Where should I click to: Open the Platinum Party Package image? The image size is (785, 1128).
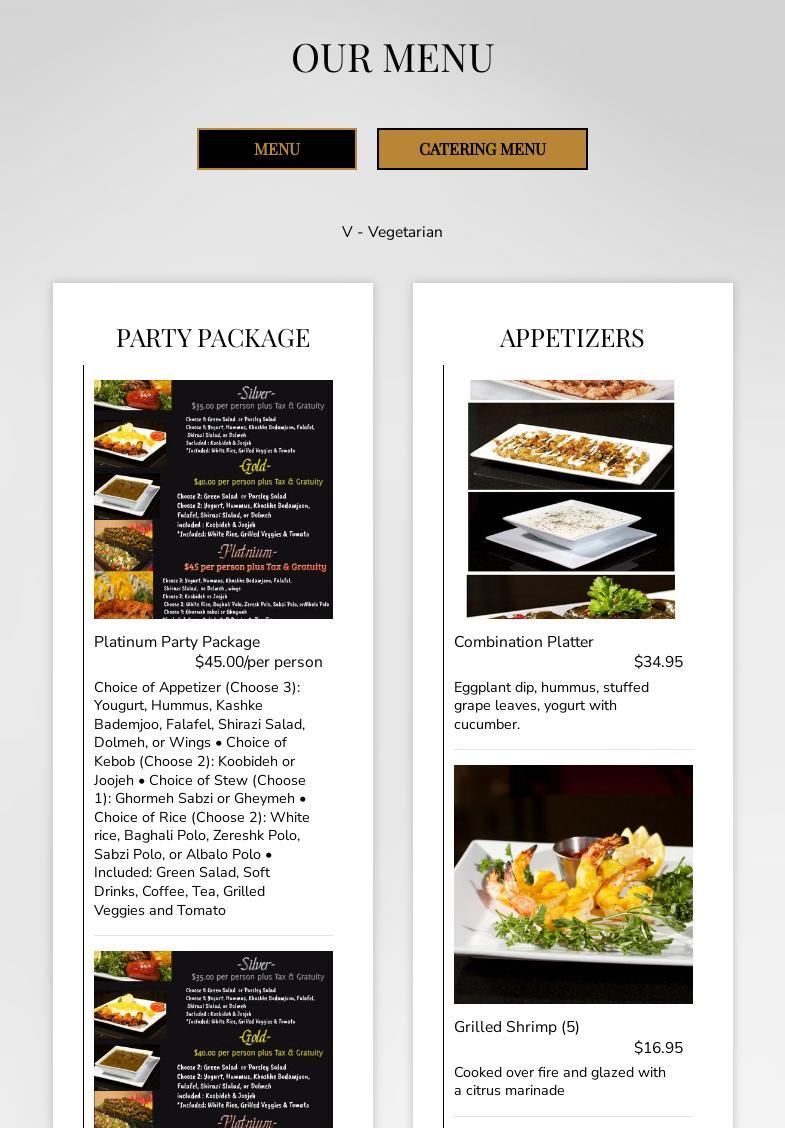[213, 499]
